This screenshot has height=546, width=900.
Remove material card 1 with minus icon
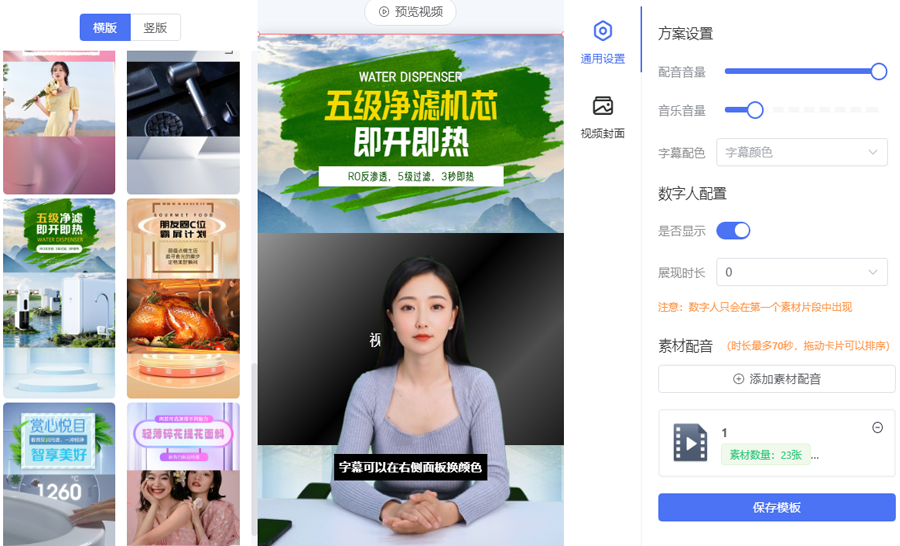(878, 428)
